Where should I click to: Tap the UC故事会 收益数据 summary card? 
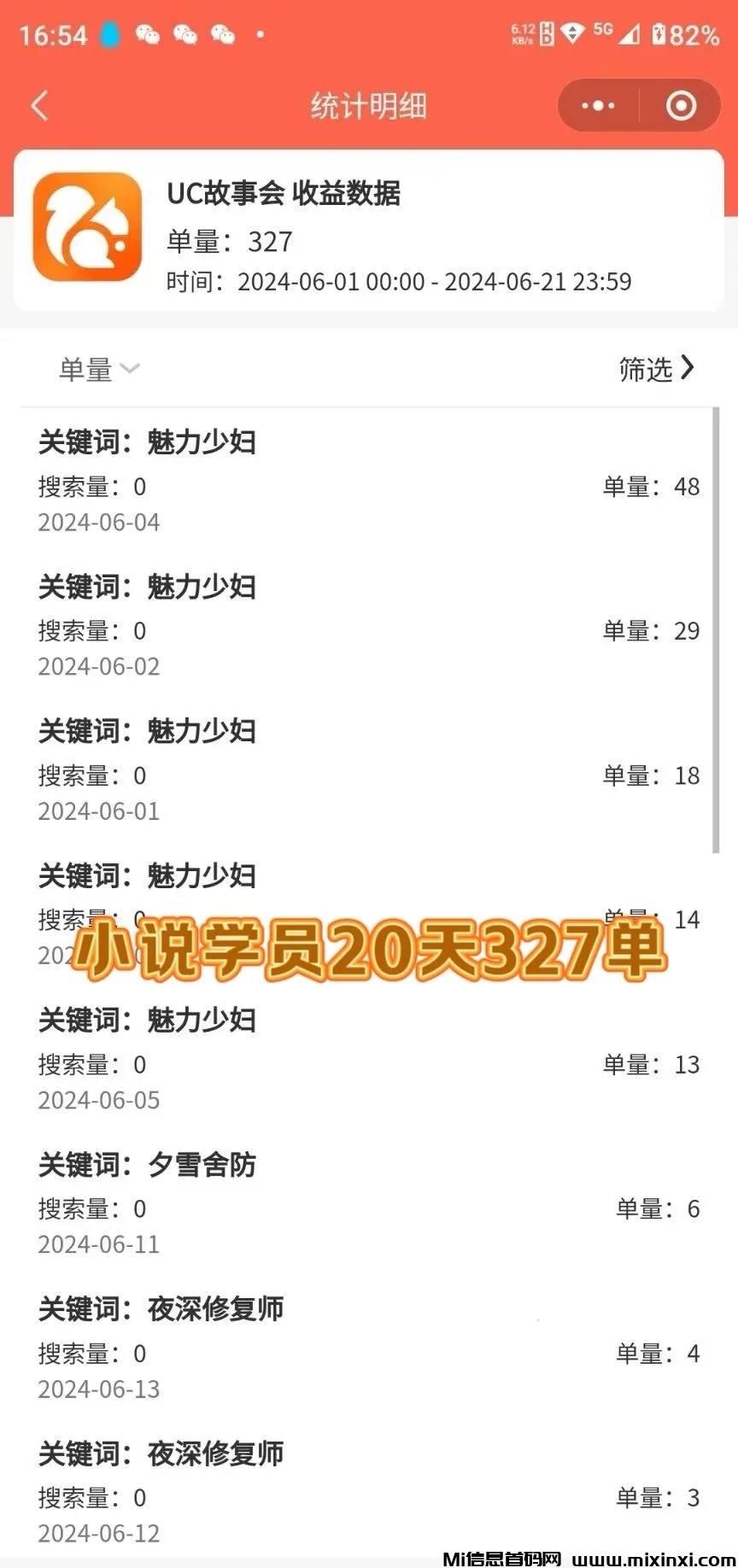[x=369, y=235]
